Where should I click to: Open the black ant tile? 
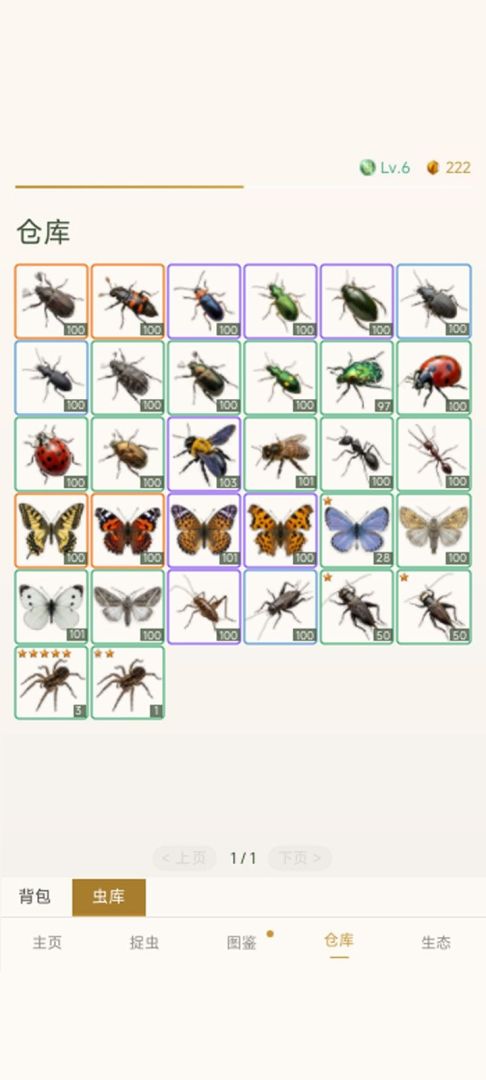click(x=357, y=453)
